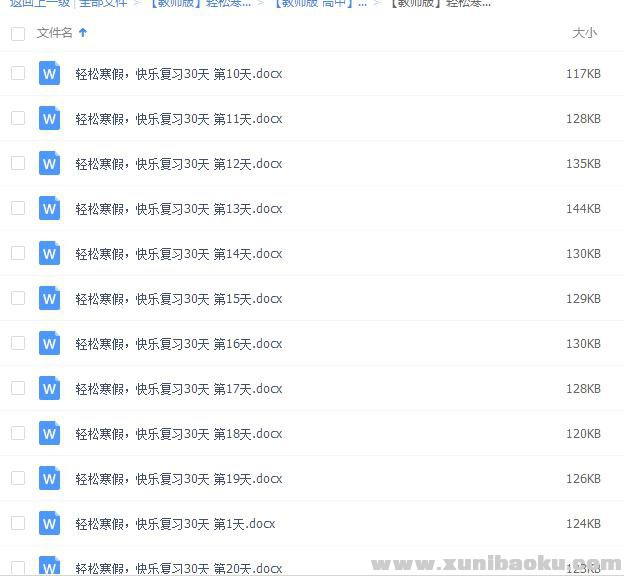Mark the 第14天.docx checkbox
The image size is (624, 576).
click(18, 253)
